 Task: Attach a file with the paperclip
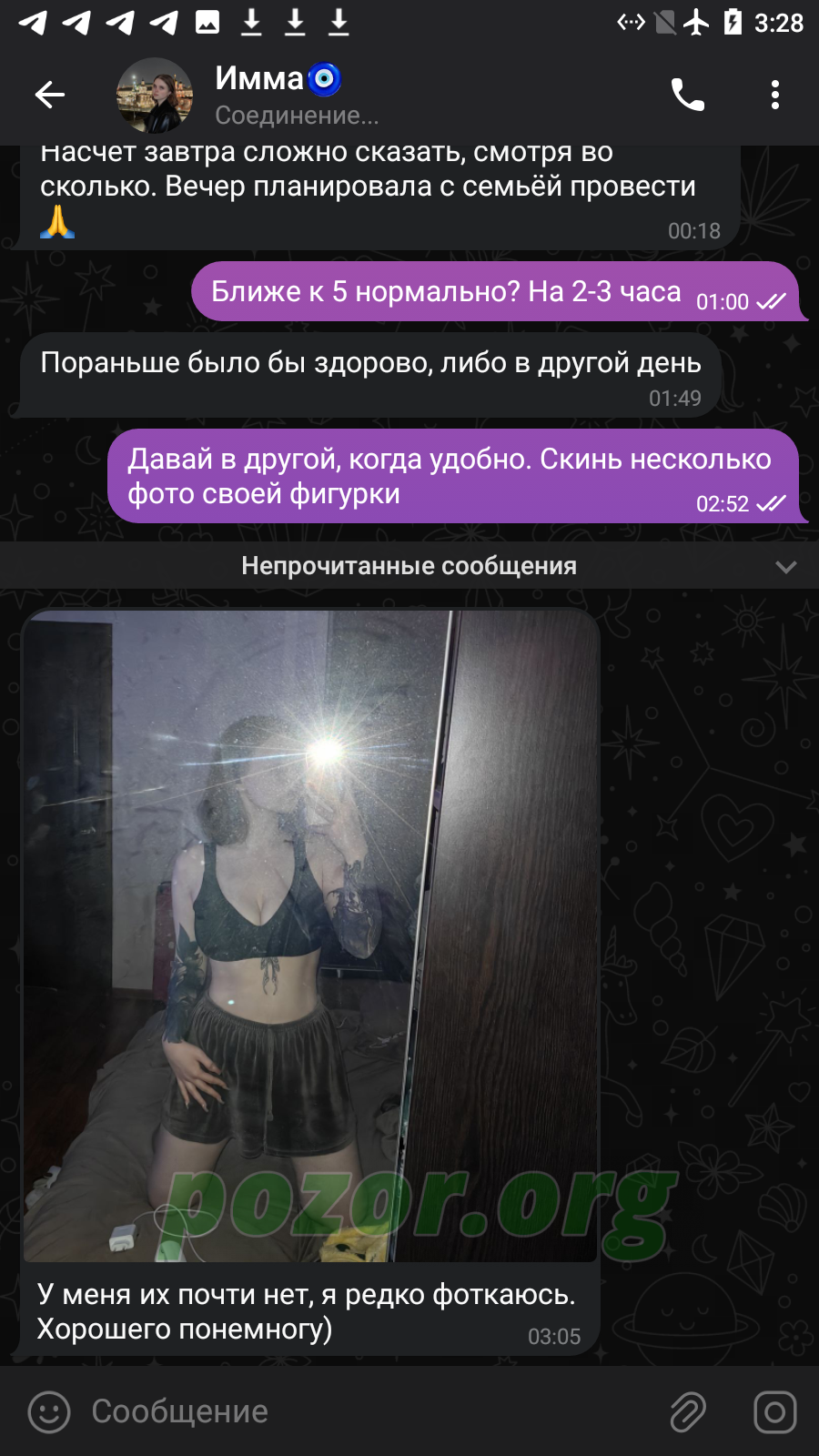(688, 1412)
